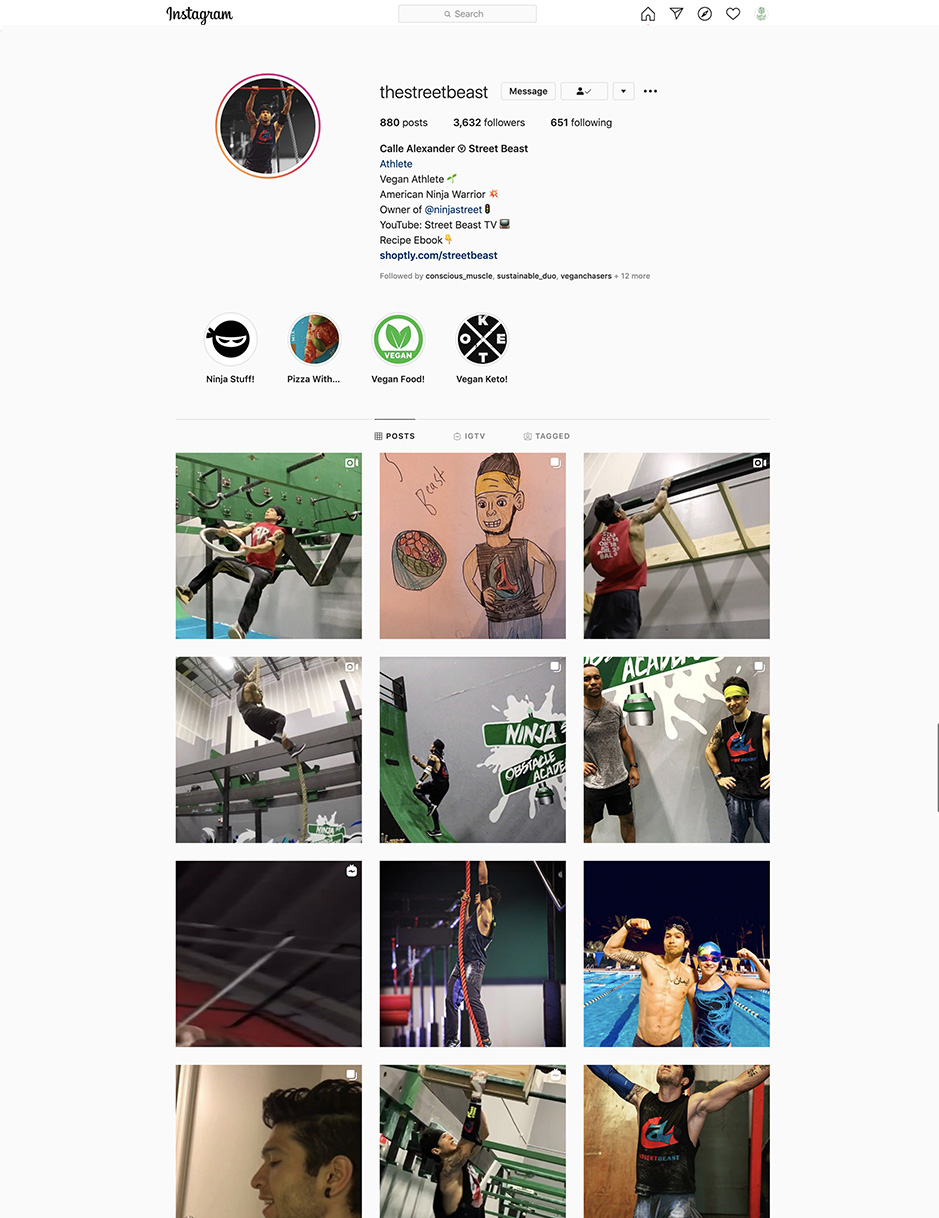Open the cartoon drawing post

click(x=472, y=546)
